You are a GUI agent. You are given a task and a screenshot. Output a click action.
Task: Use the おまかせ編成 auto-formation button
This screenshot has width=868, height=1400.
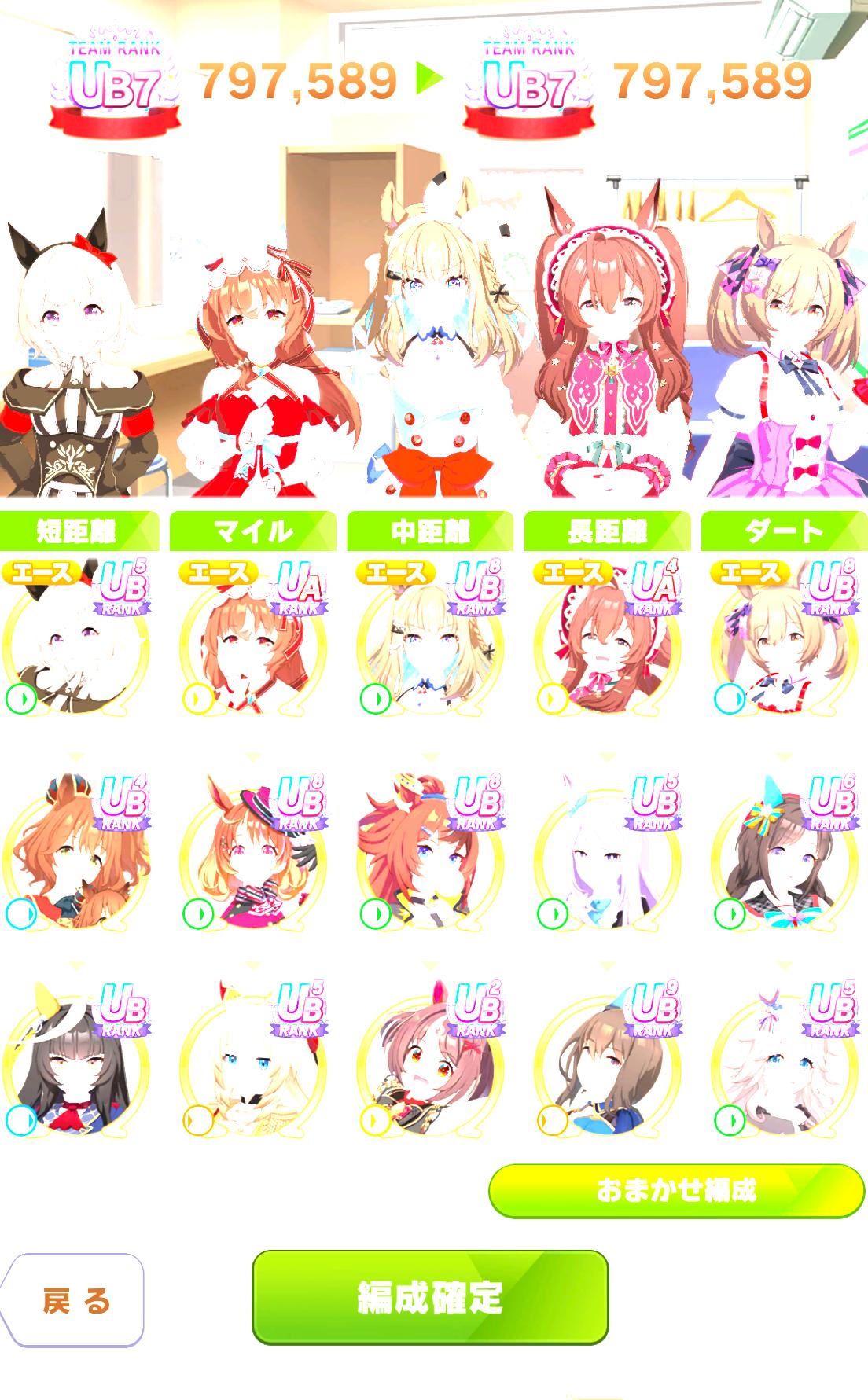tap(676, 1190)
